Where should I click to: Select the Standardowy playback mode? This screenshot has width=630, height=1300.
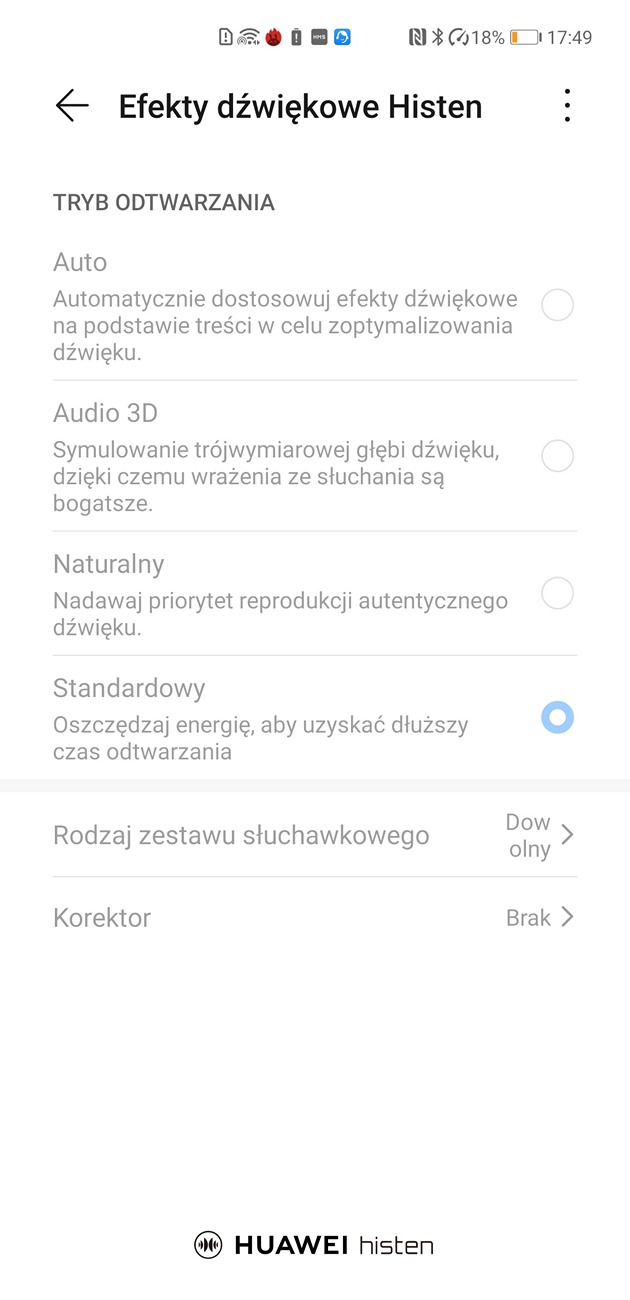(x=557, y=717)
